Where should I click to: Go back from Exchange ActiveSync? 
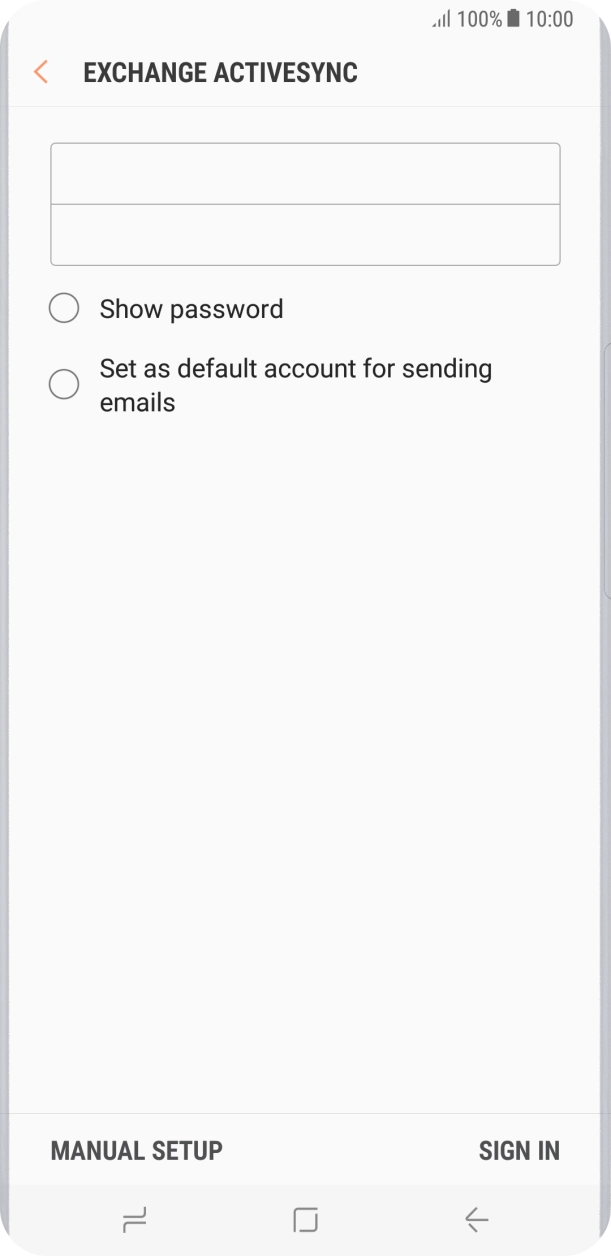[41, 72]
